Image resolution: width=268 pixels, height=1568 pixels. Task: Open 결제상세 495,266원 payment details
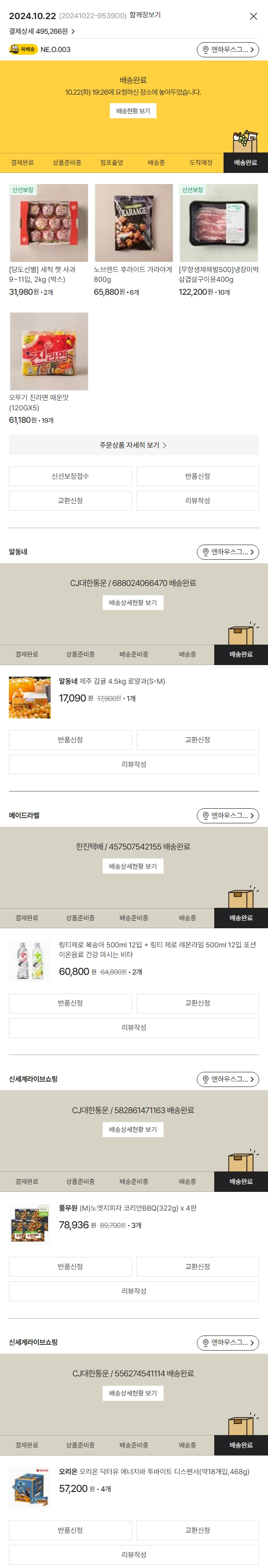(x=41, y=31)
